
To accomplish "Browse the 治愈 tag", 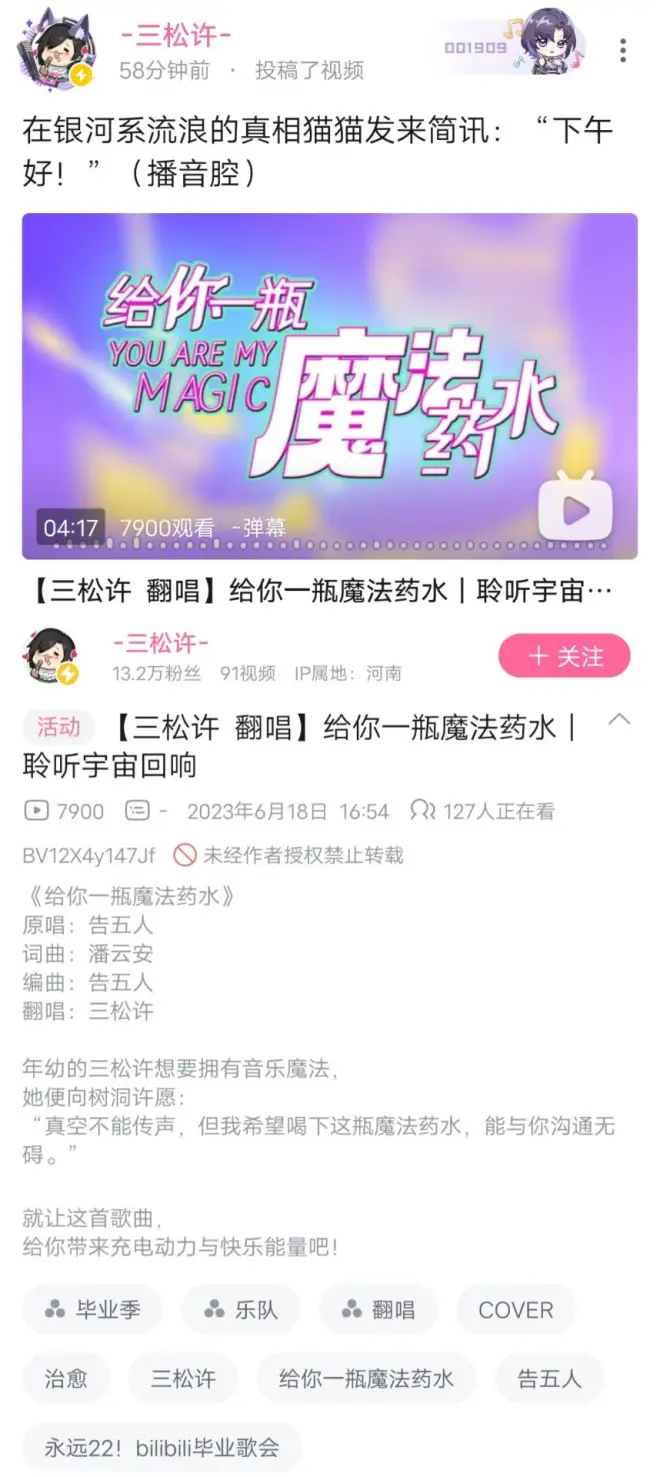I will coord(66,1378).
